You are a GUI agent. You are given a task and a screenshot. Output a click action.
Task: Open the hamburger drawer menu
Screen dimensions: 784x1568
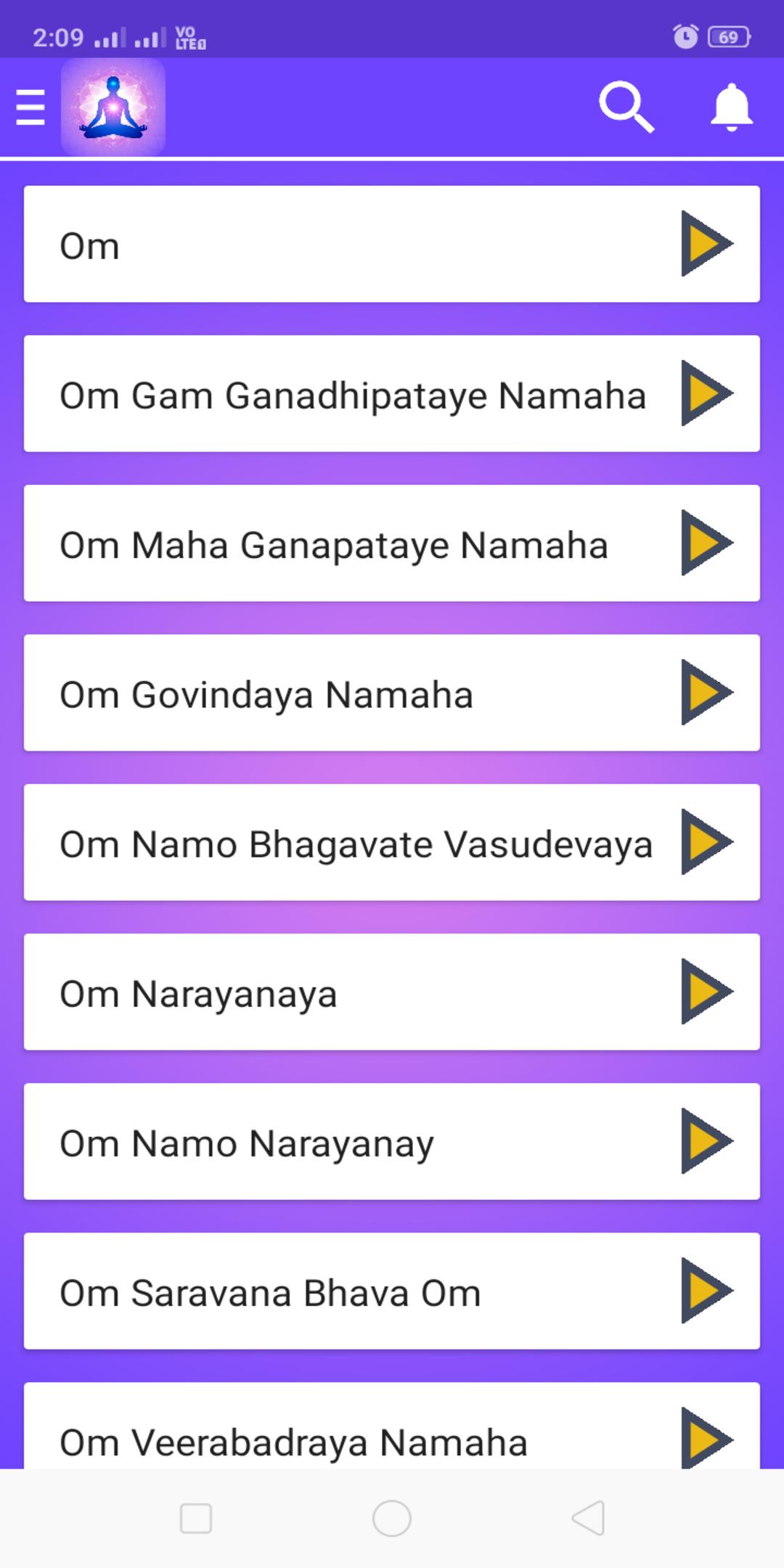pyautogui.click(x=30, y=107)
